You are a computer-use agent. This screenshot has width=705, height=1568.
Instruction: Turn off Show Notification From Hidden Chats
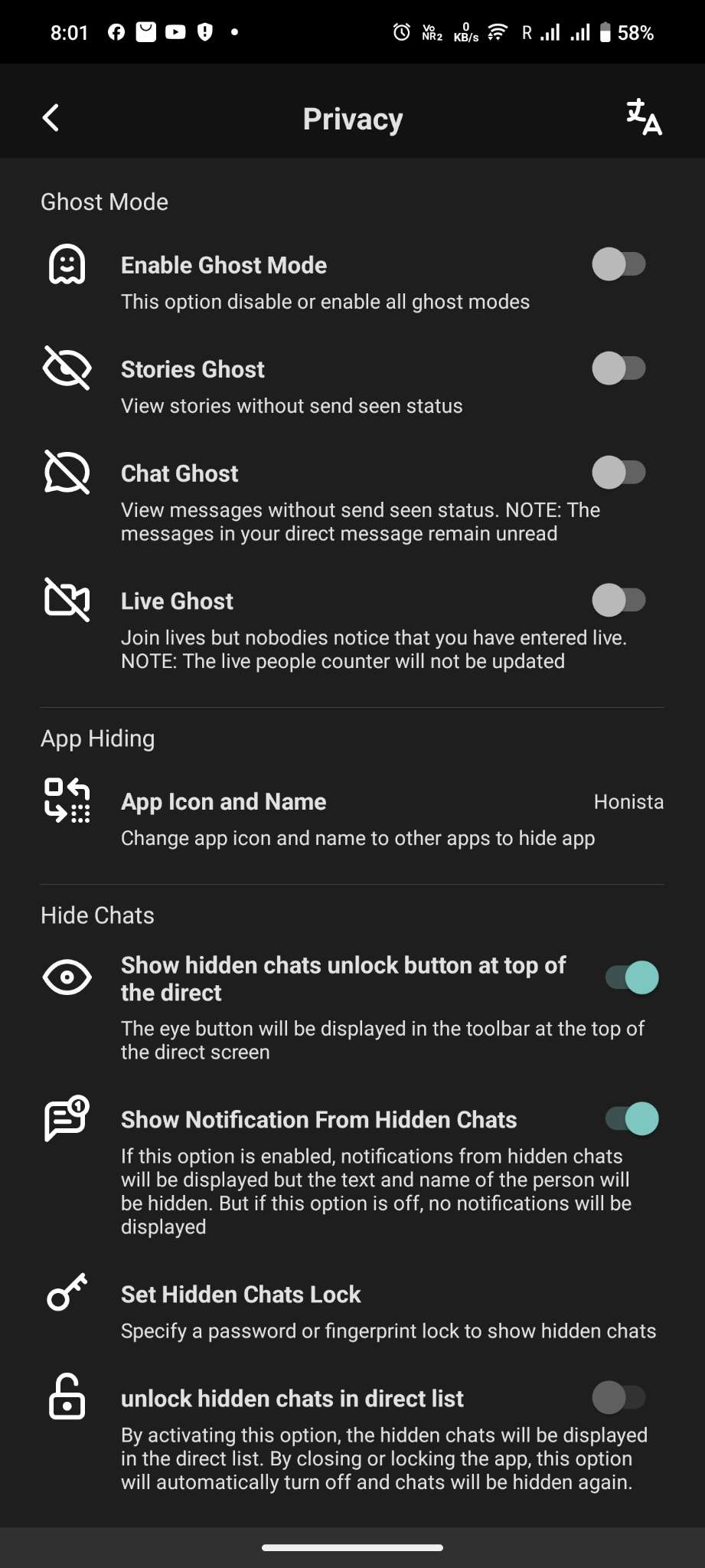pyautogui.click(x=632, y=1119)
